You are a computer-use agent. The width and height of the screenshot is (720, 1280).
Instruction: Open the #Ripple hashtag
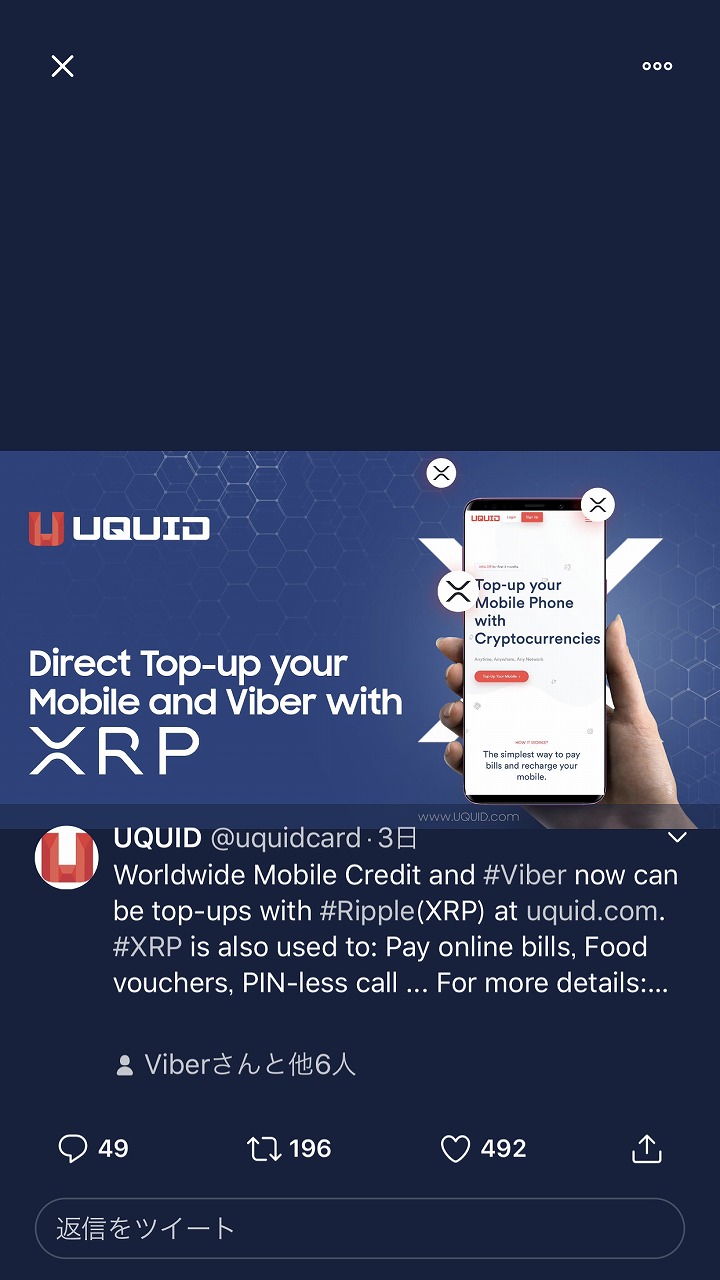pyautogui.click(x=369, y=911)
